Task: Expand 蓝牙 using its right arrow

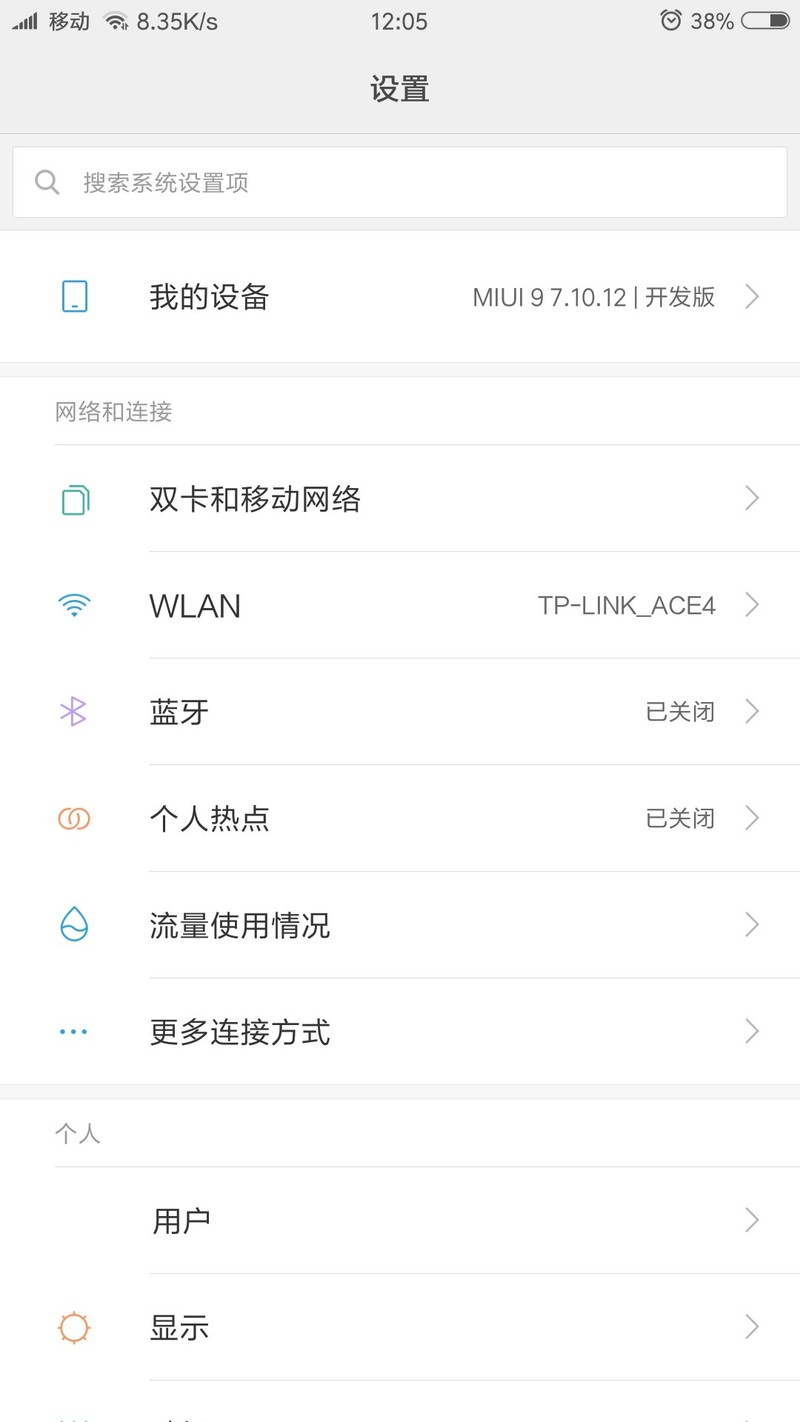Action: [751, 711]
